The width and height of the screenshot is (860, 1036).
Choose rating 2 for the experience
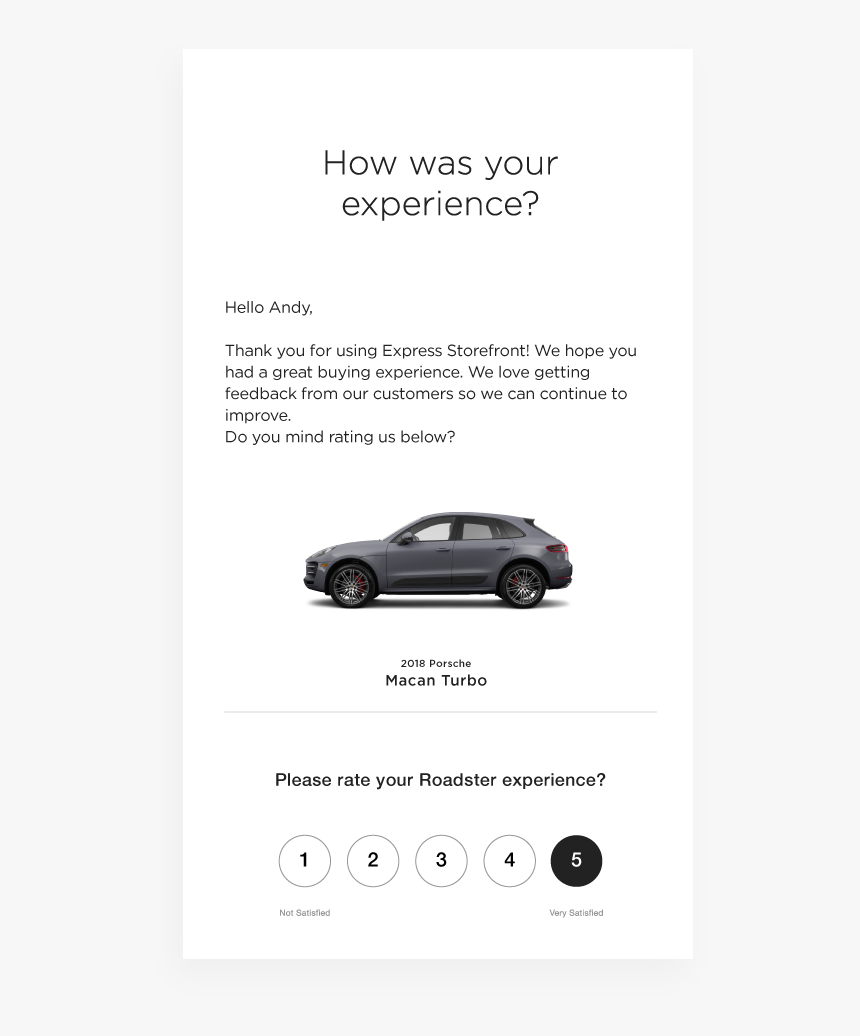coord(373,861)
